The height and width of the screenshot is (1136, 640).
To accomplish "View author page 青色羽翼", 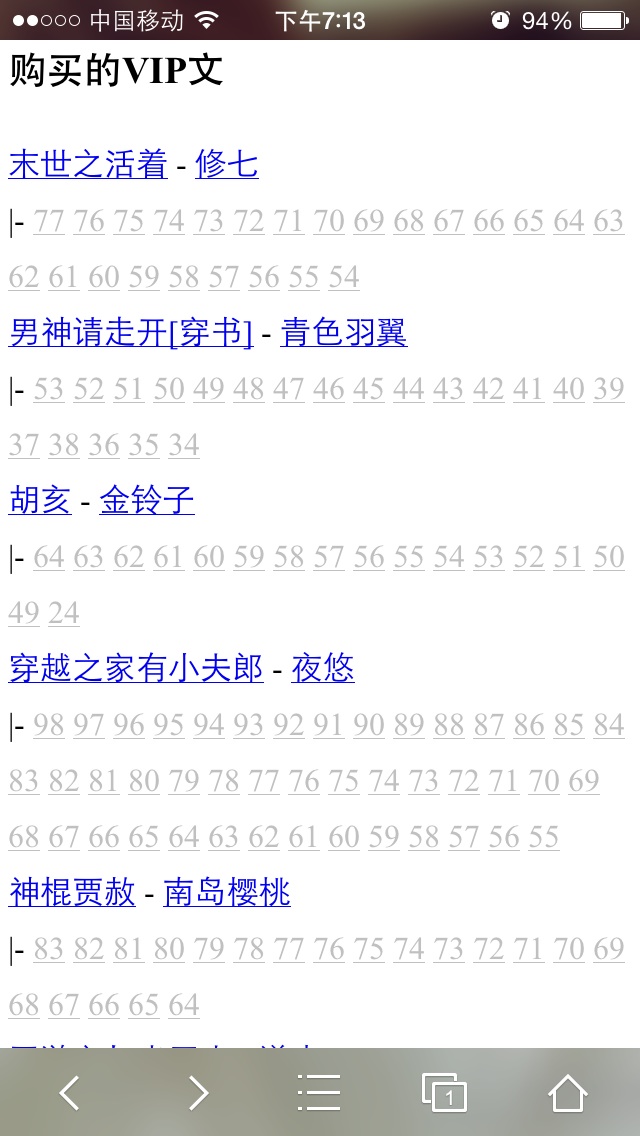I will 344,333.
